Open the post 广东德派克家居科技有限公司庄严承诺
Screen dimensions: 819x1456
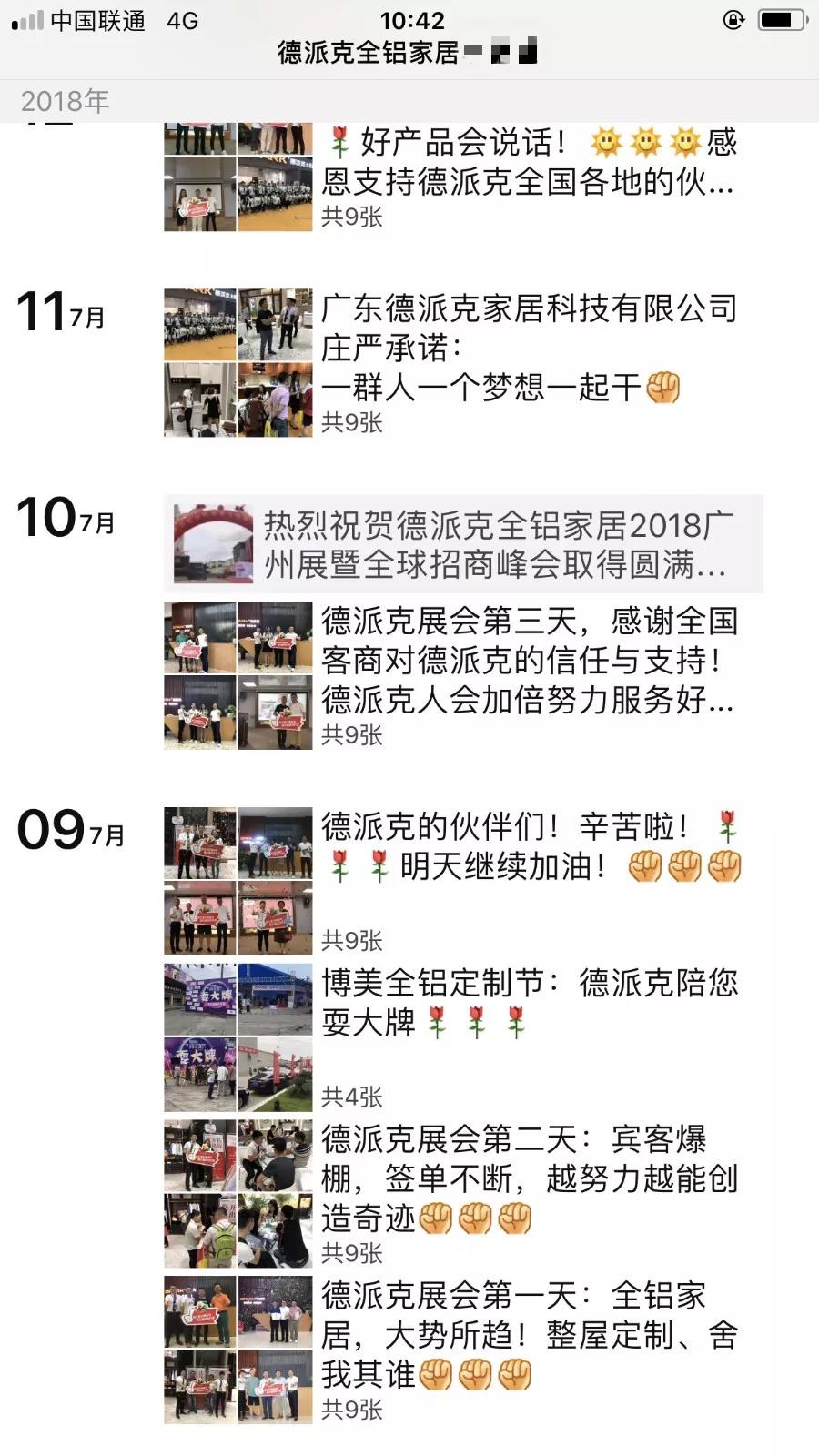tap(528, 348)
